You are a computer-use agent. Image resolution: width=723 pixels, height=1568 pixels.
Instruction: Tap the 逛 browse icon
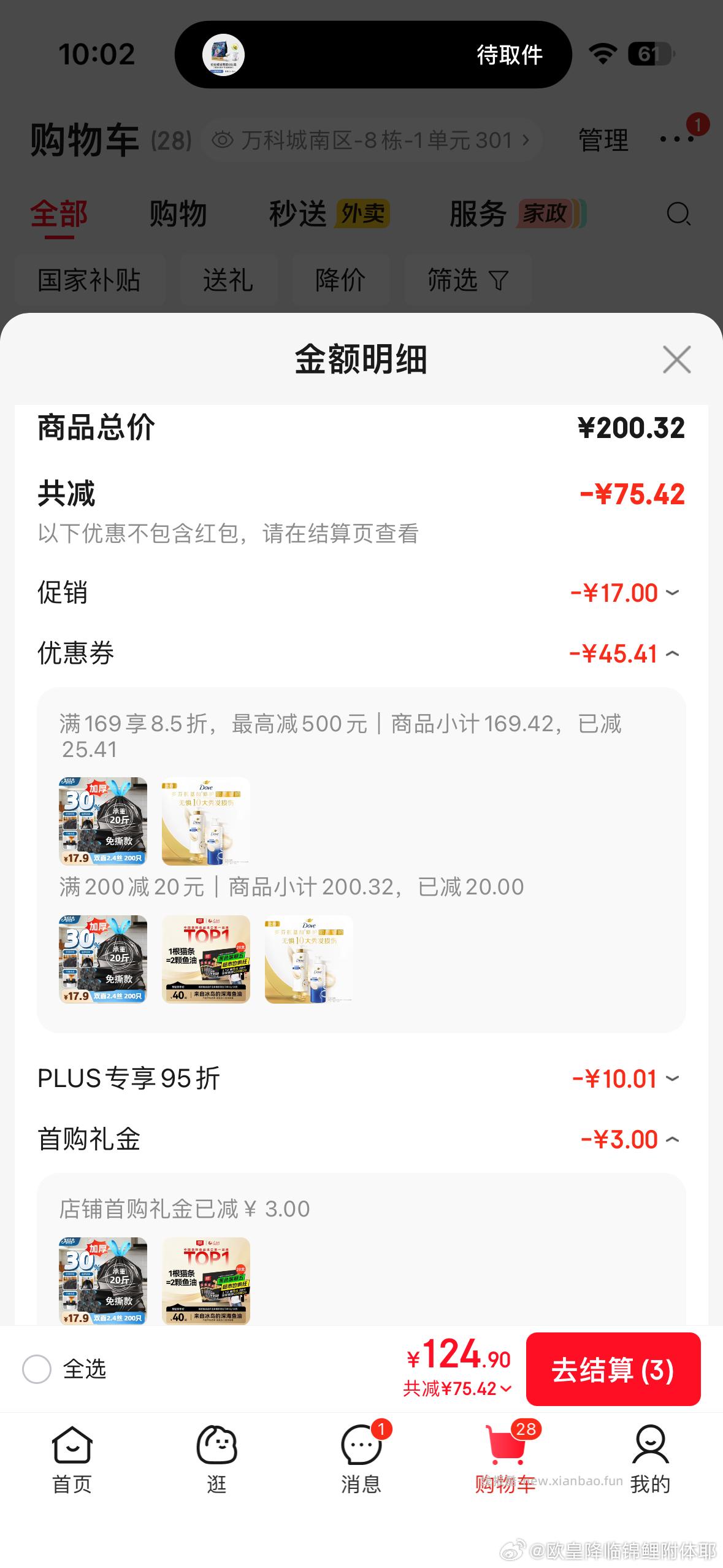point(216,1454)
